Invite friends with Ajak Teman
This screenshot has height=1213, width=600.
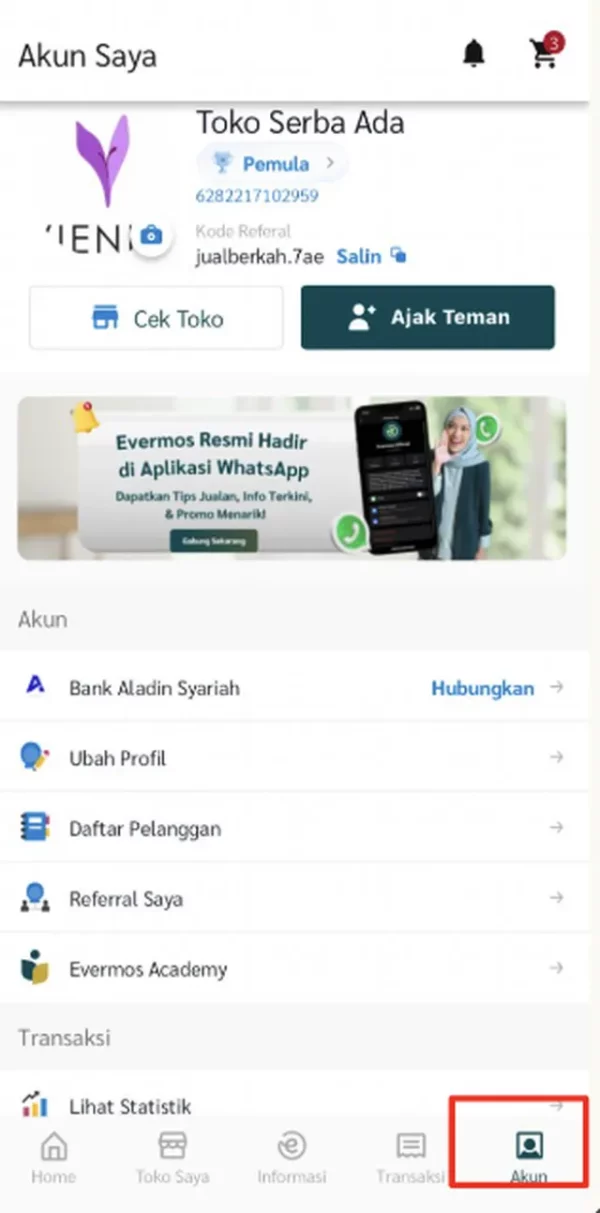[427, 318]
